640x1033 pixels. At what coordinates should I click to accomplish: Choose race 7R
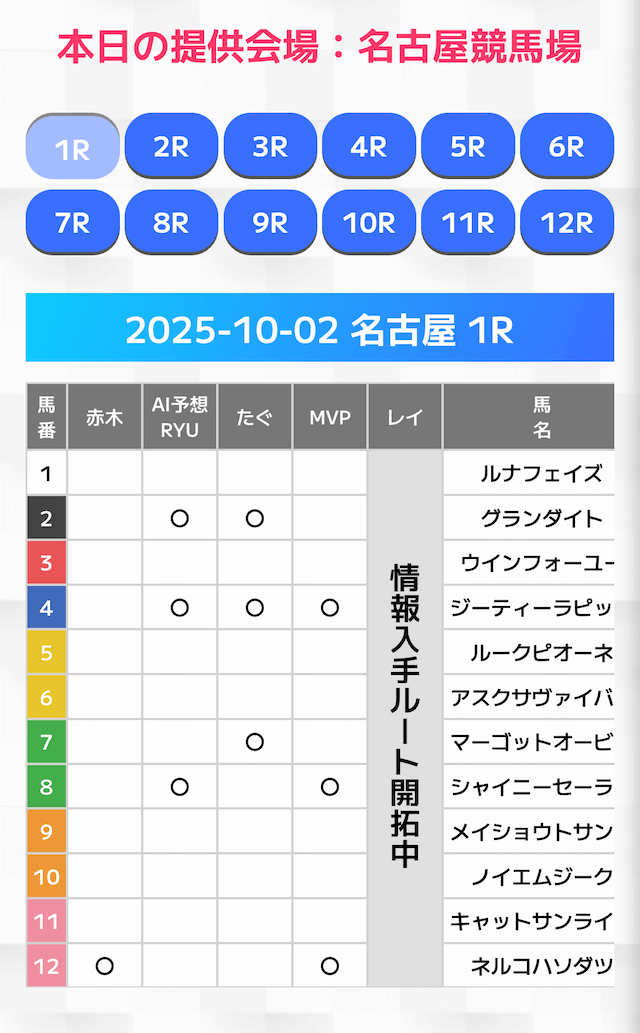[72, 223]
